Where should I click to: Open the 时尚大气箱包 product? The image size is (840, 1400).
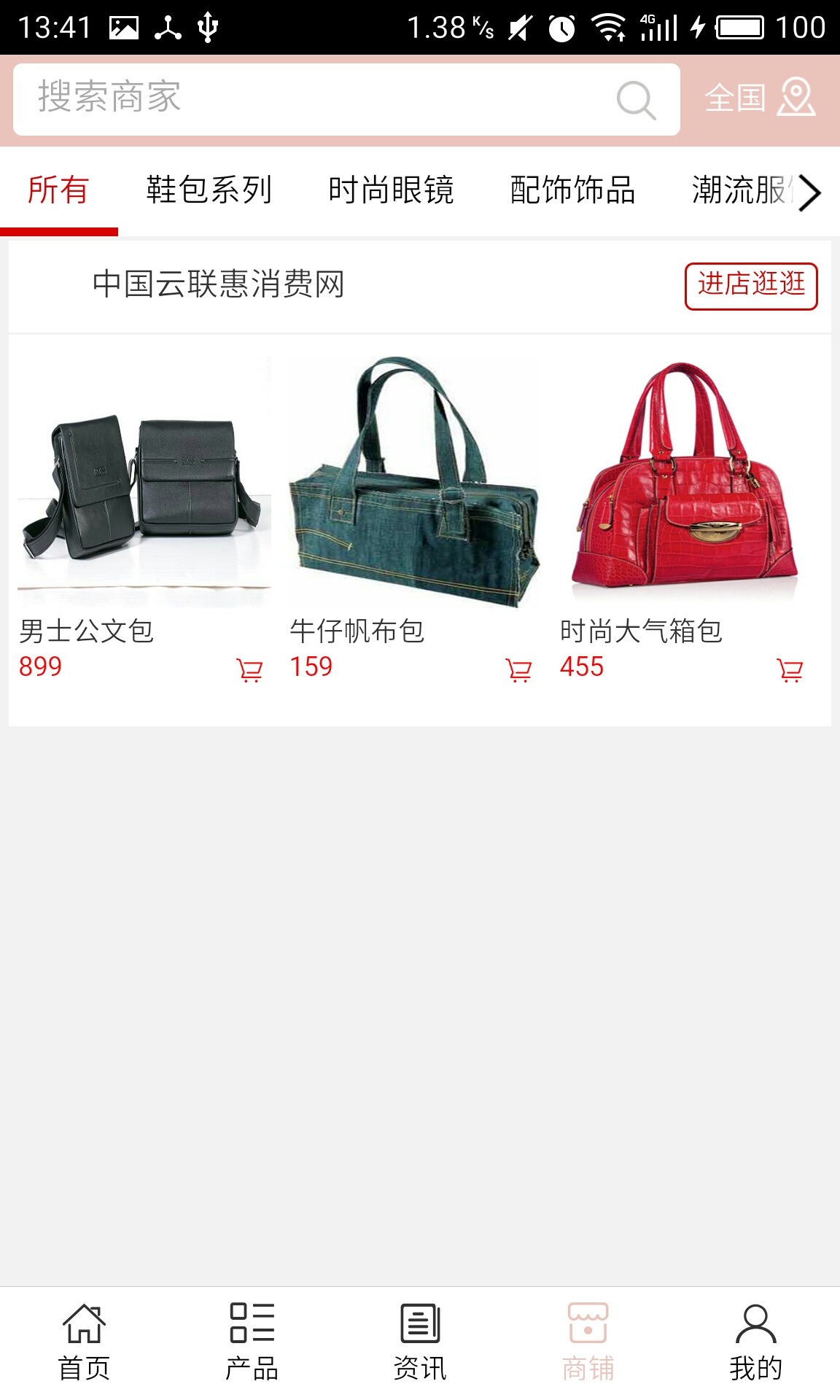(x=685, y=482)
